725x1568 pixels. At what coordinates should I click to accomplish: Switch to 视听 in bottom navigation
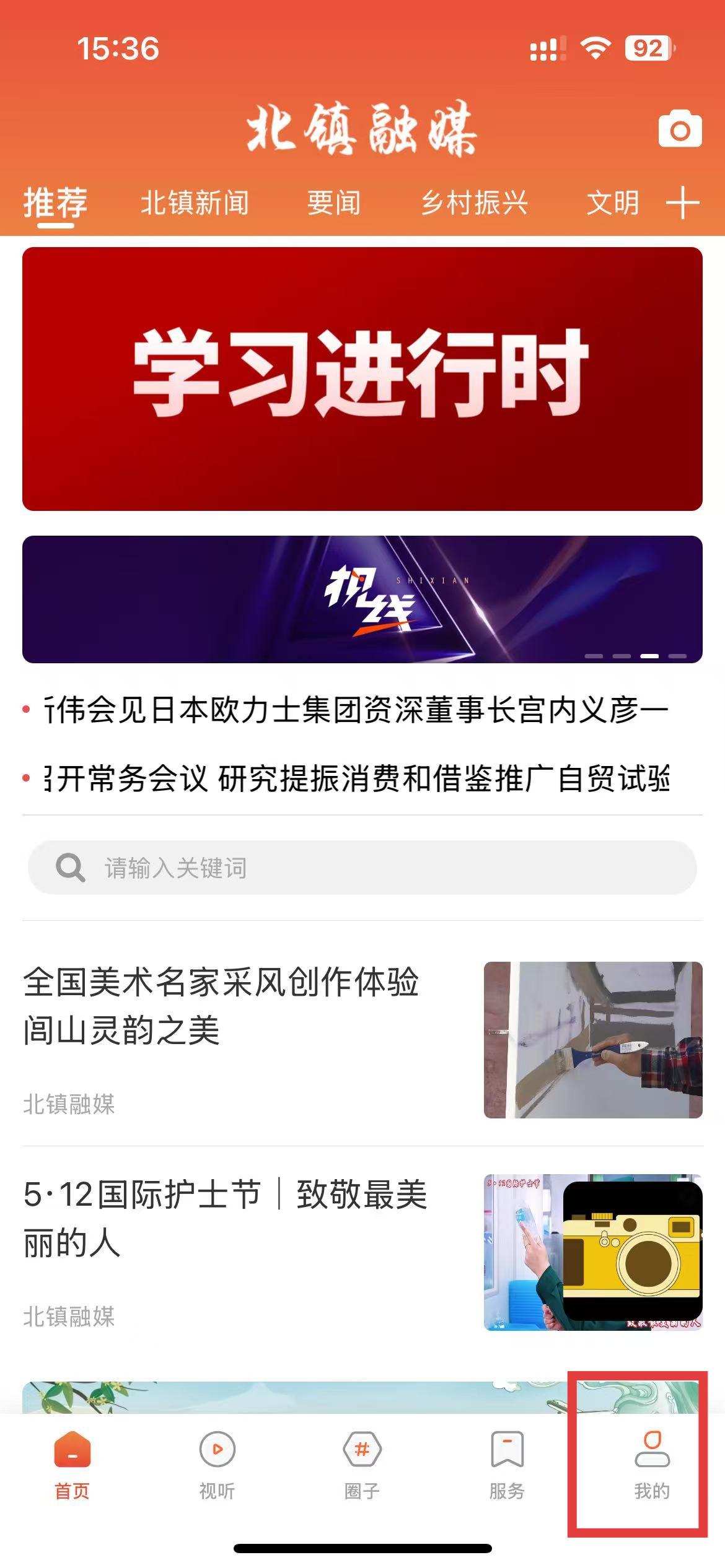click(x=217, y=1464)
